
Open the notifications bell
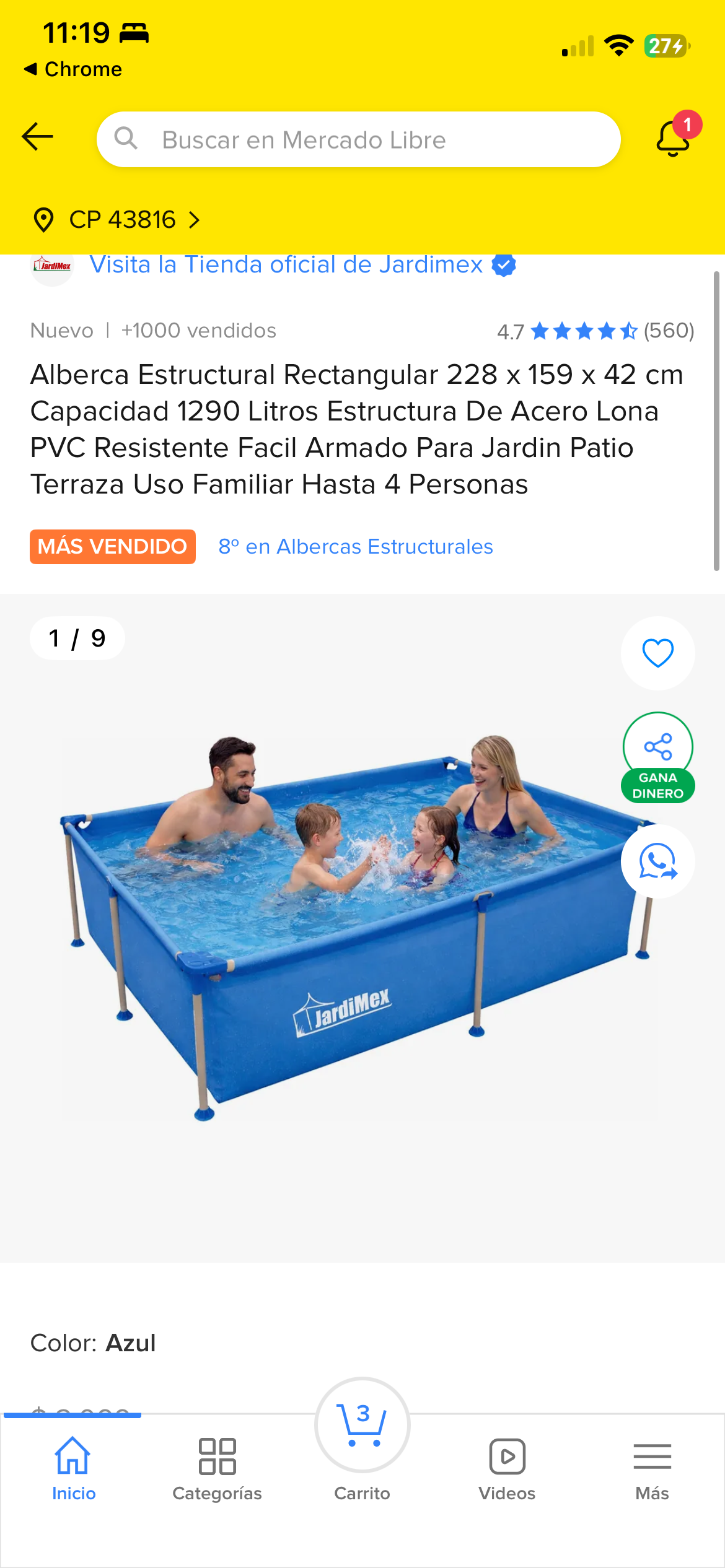coord(674,137)
